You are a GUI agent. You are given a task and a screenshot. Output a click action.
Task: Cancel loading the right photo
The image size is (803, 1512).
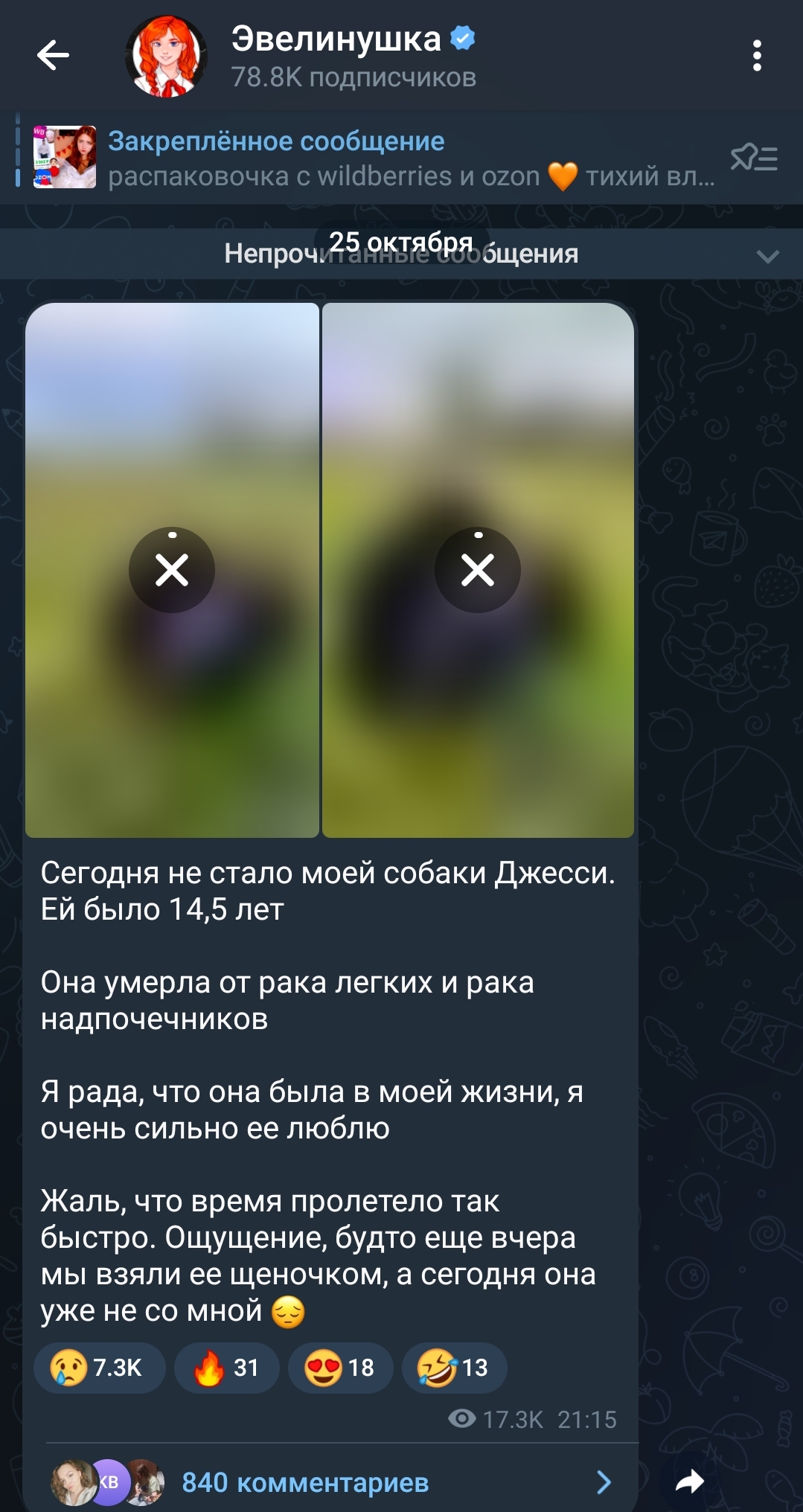point(478,570)
